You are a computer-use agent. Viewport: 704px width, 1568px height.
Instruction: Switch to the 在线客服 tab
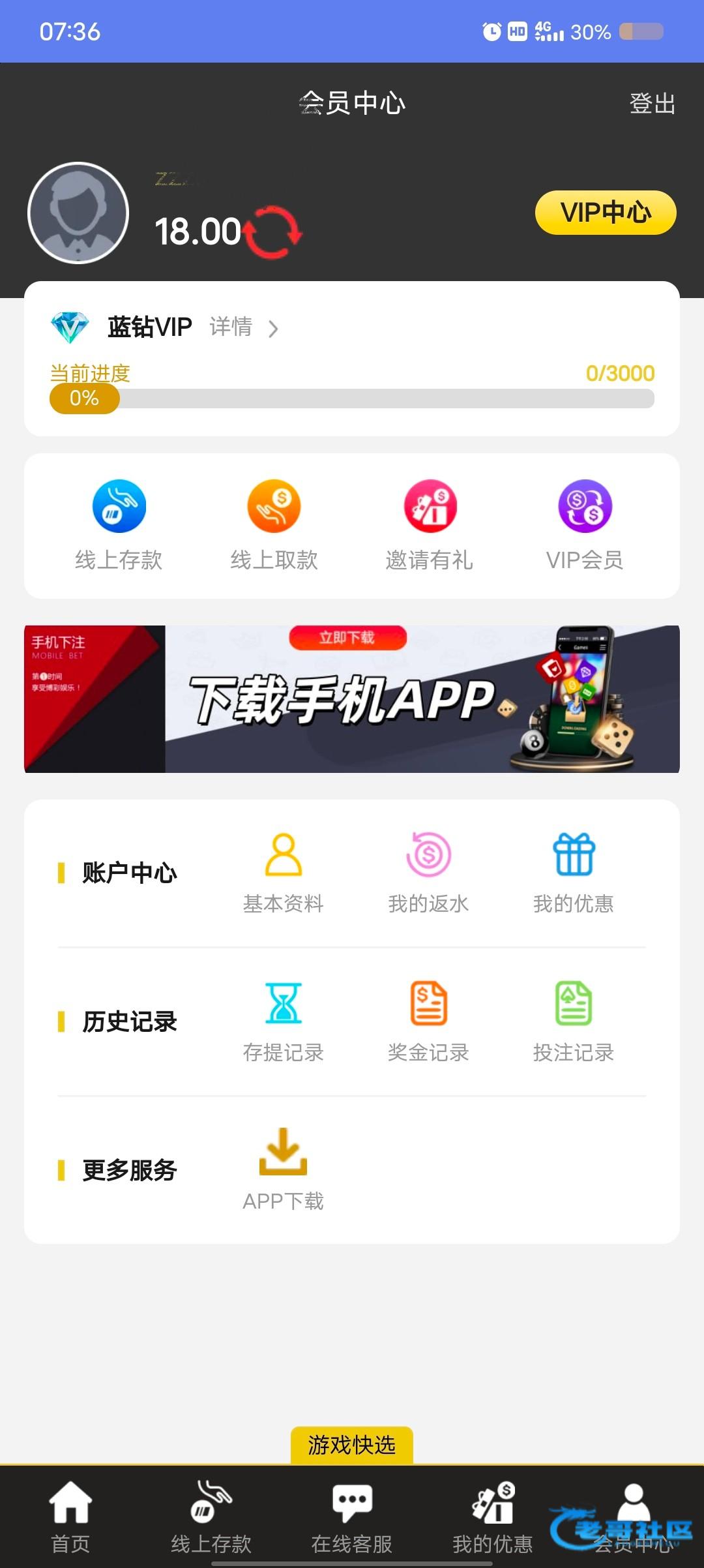(352, 1517)
